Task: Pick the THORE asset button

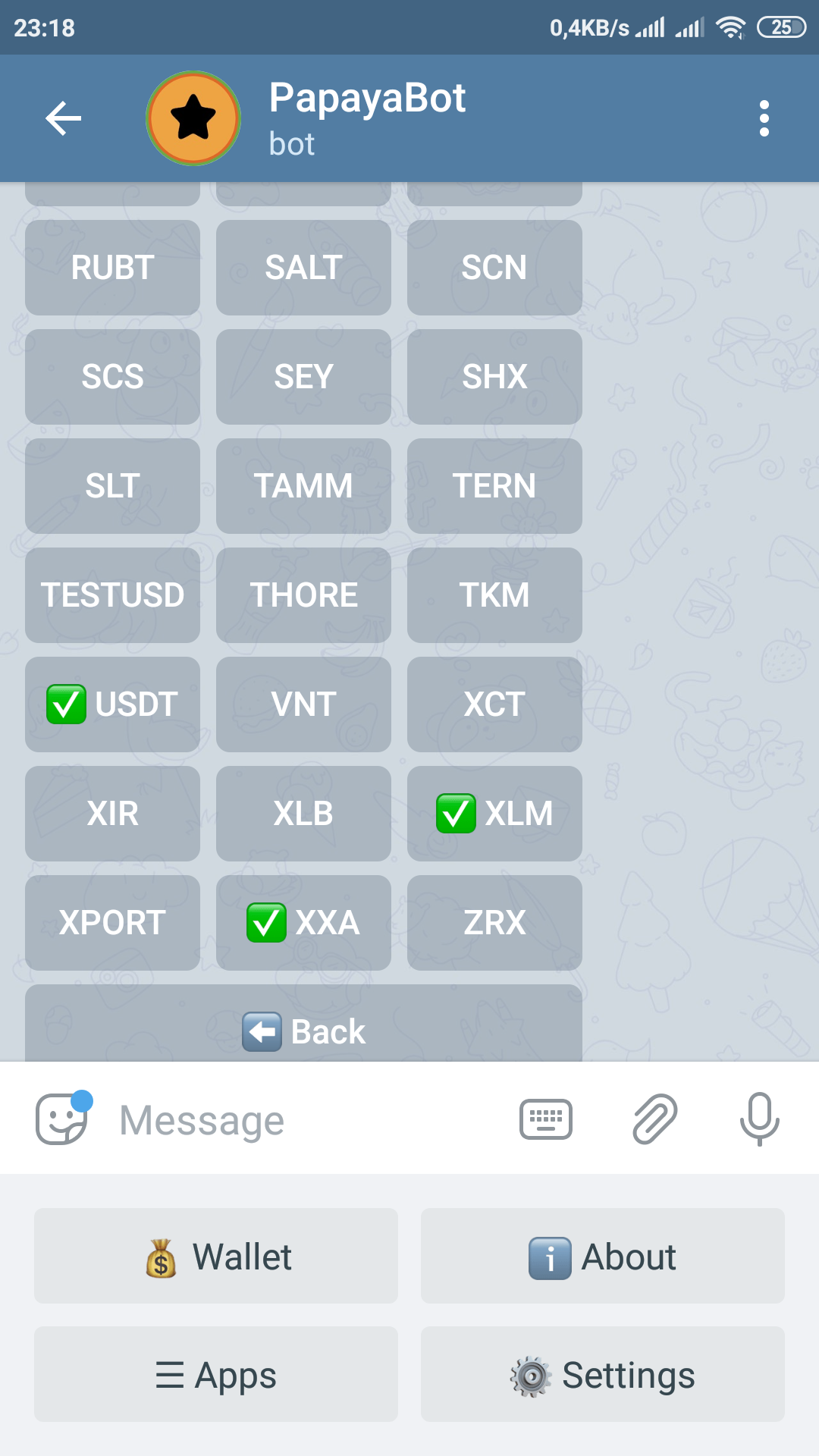Action: [303, 595]
